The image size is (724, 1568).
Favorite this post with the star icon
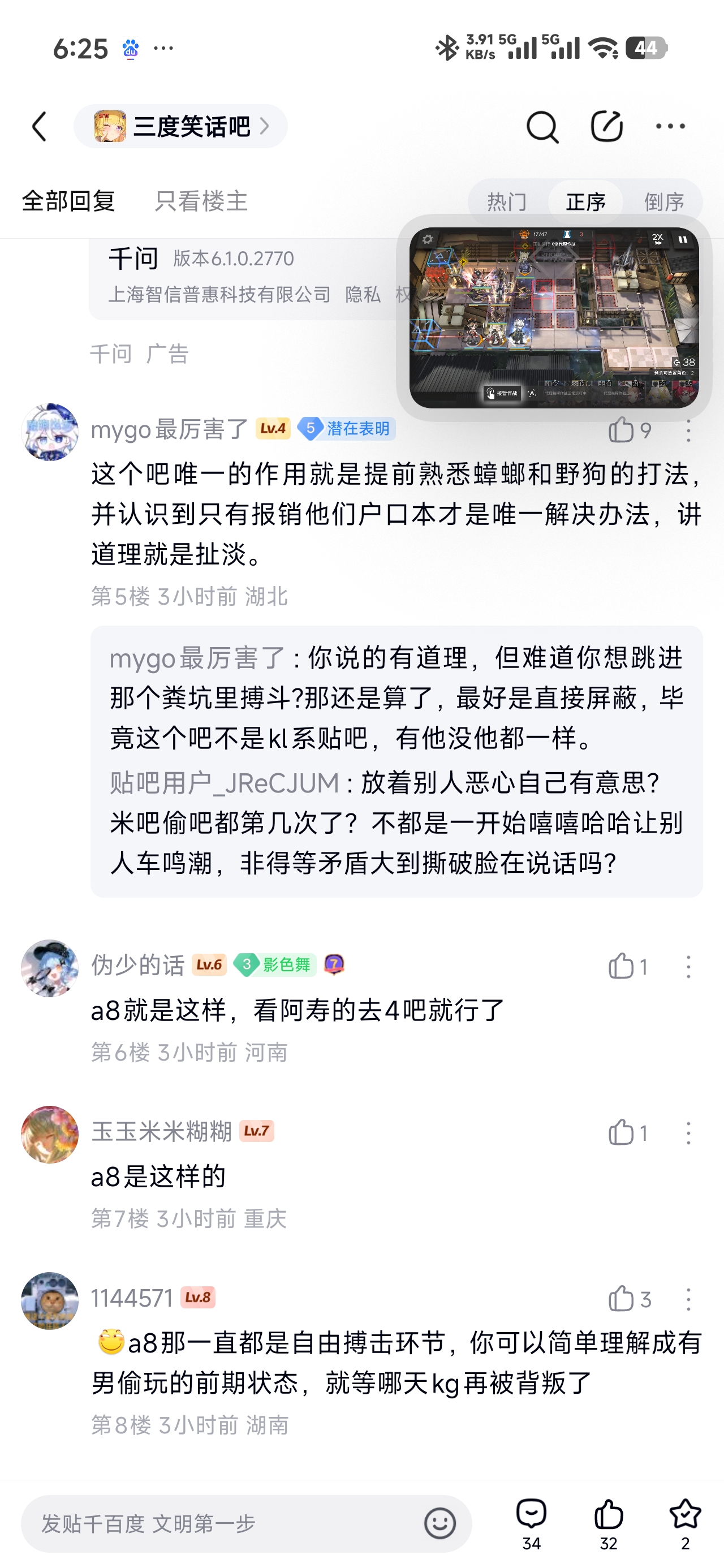[x=685, y=1523]
